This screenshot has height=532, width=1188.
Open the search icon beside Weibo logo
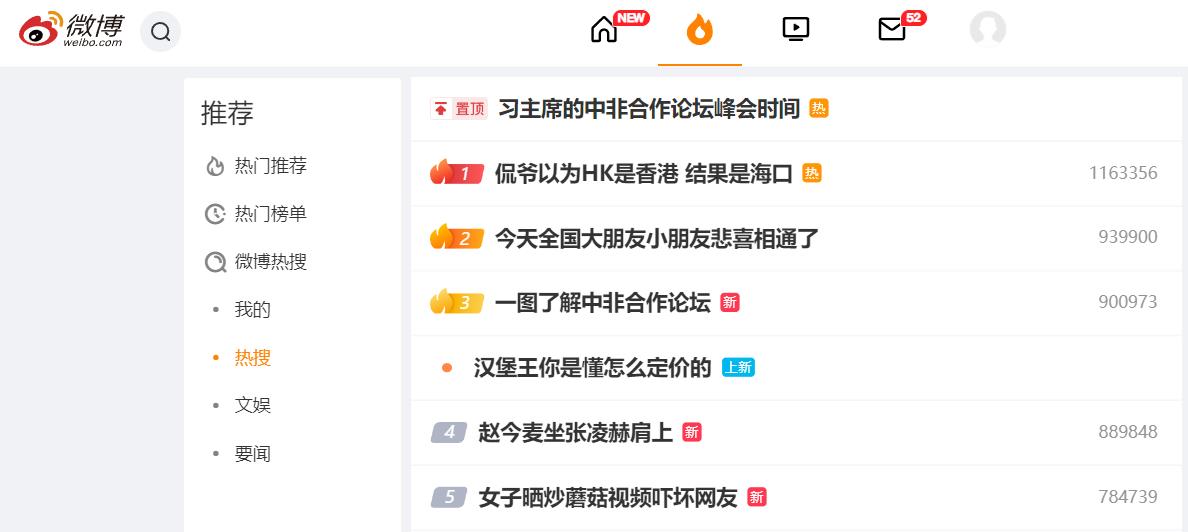tap(160, 32)
